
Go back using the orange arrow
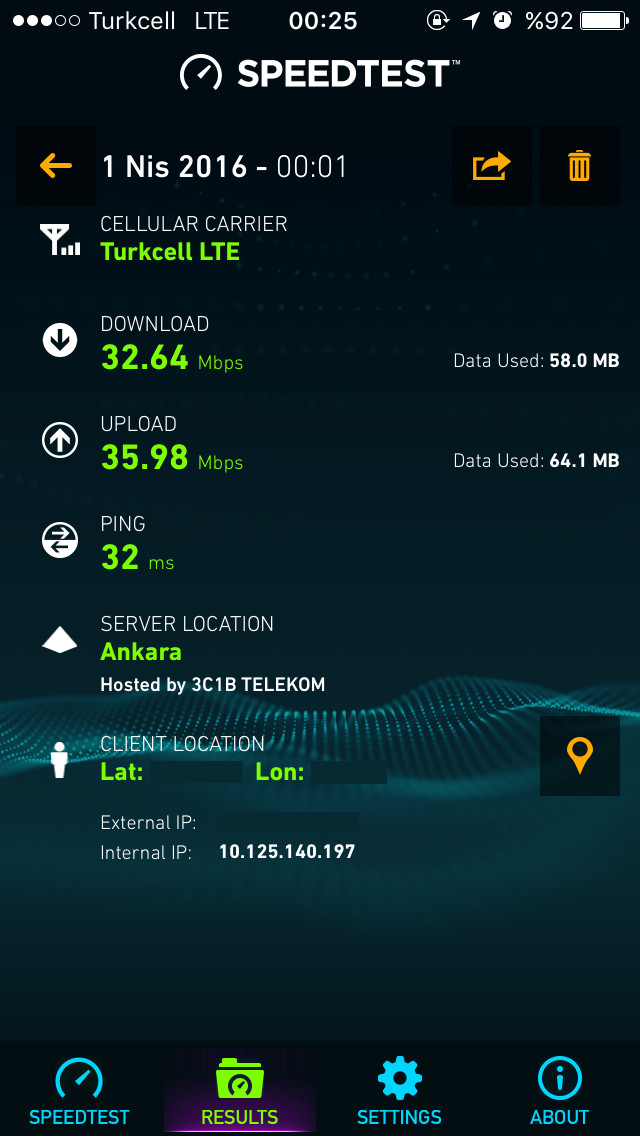point(56,166)
